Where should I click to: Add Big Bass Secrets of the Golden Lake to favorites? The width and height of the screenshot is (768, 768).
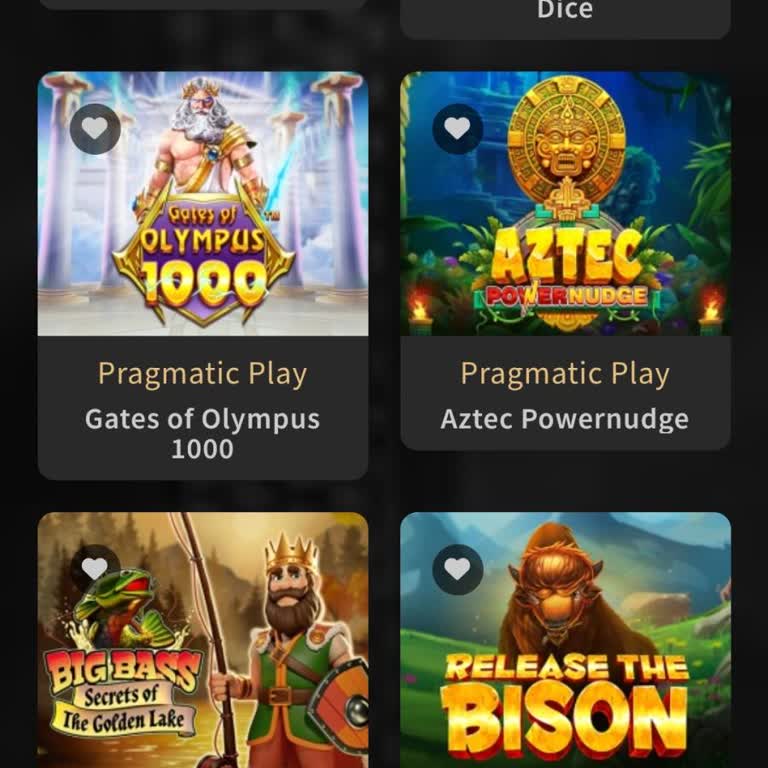pyautogui.click(x=95, y=570)
